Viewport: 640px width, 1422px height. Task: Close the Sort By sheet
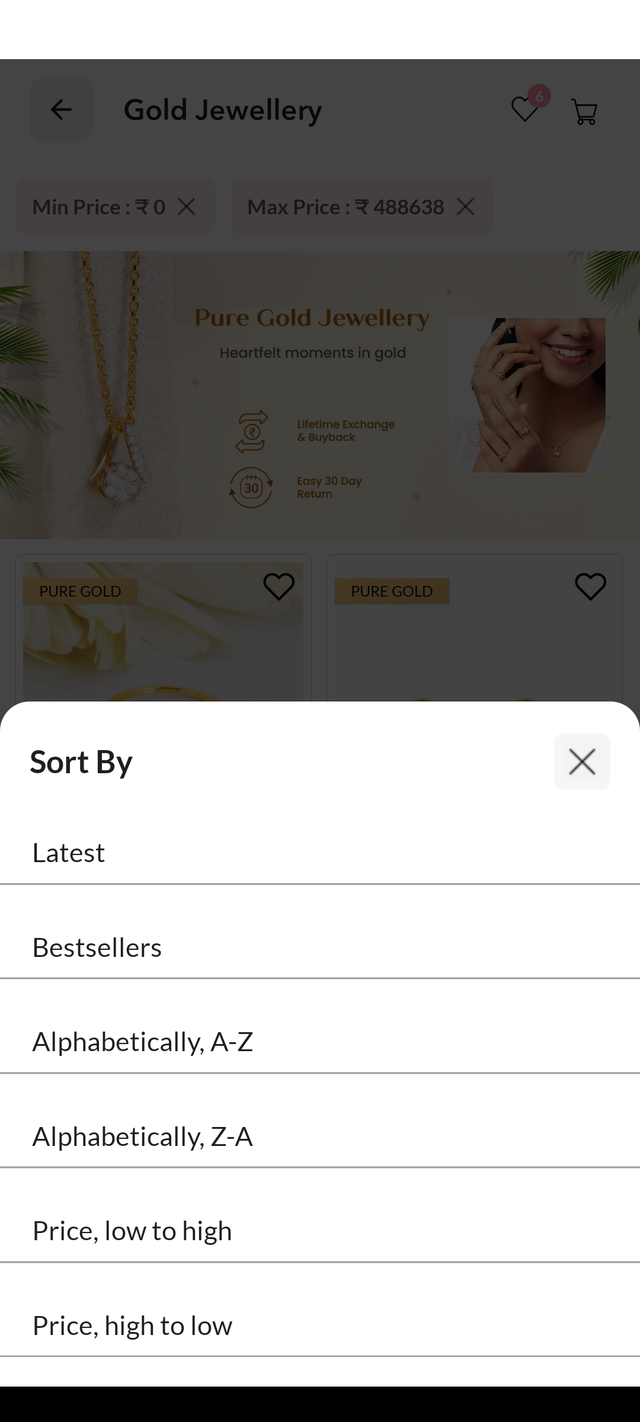[x=582, y=762]
